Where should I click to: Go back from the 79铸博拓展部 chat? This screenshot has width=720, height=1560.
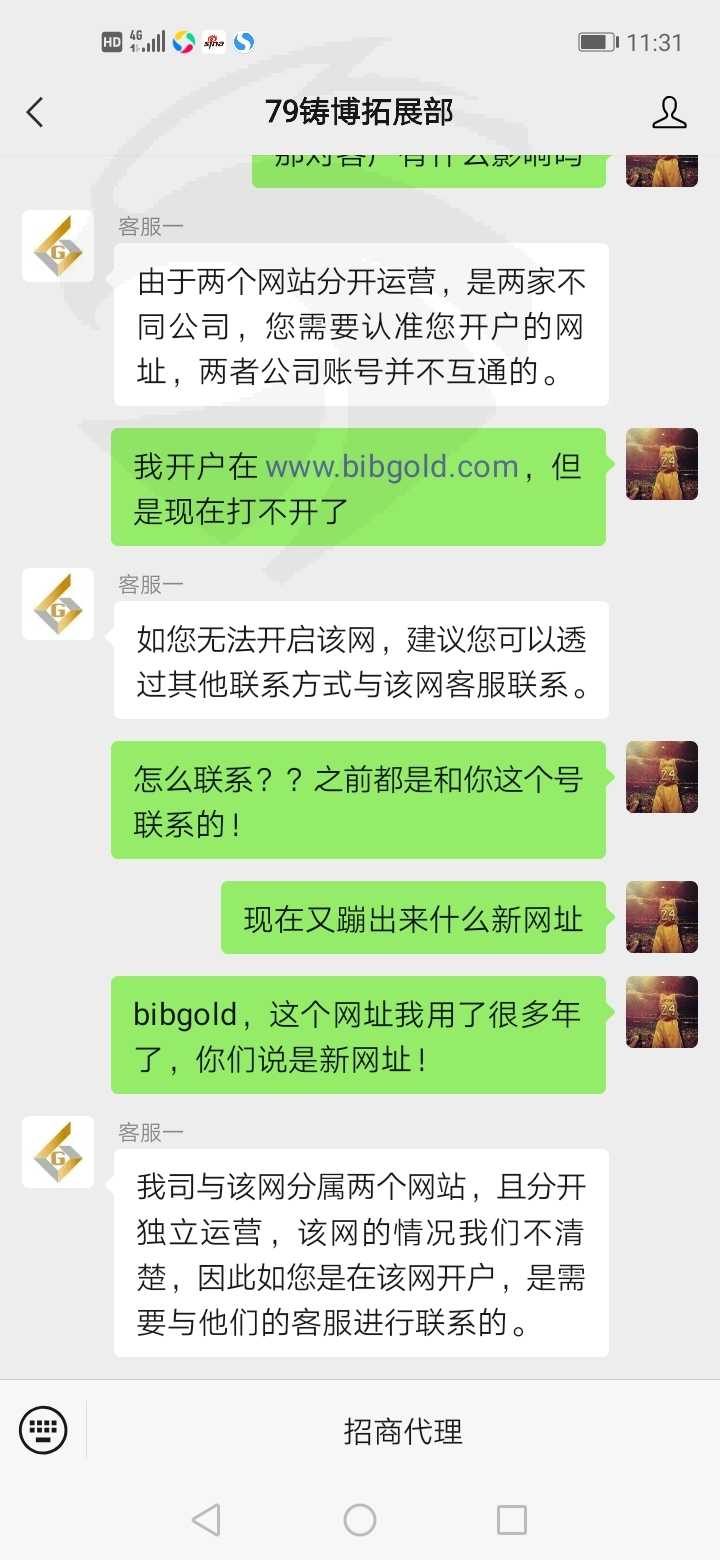pyautogui.click(x=35, y=112)
